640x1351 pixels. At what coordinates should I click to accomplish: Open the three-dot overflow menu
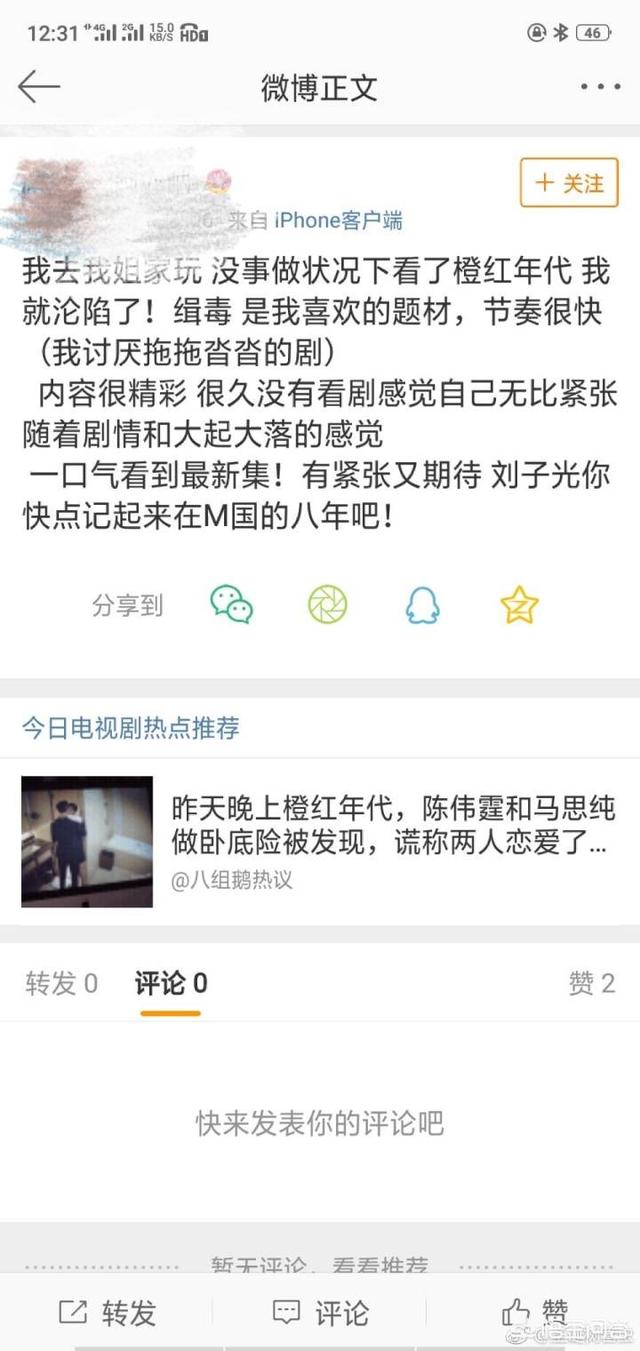tap(600, 87)
